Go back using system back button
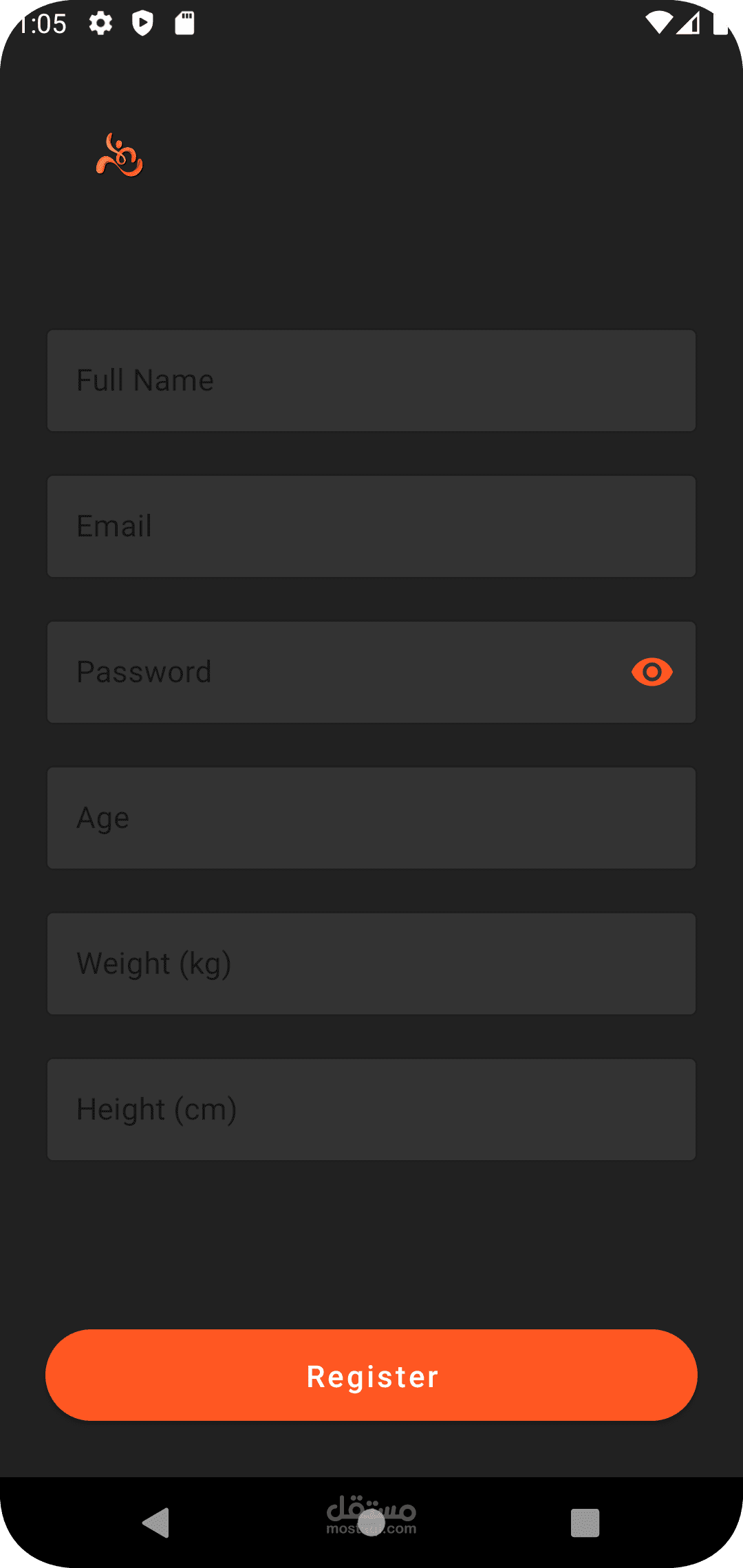Viewport: 743px width, 1568px height. point(156,1523)
